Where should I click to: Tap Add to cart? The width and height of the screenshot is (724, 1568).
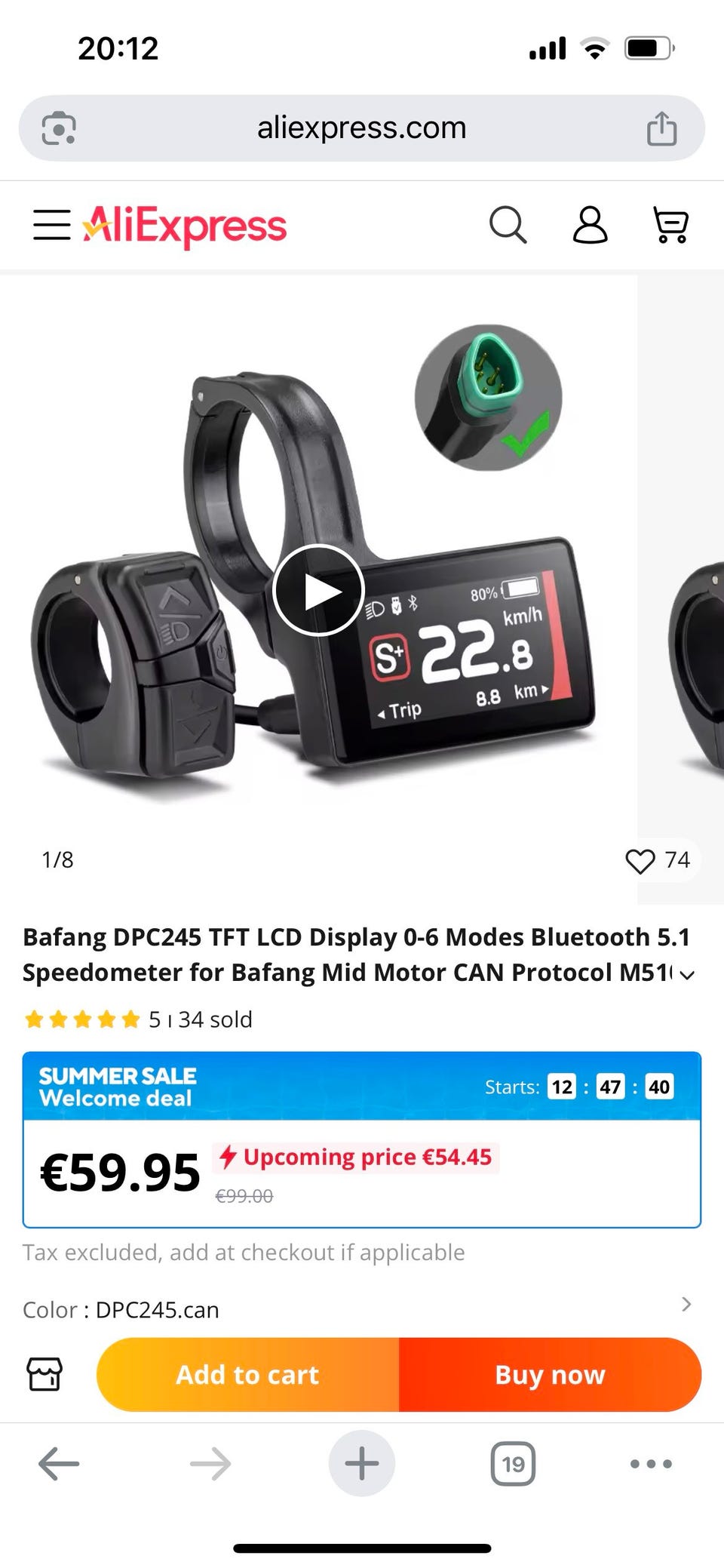pos(247,1375)
